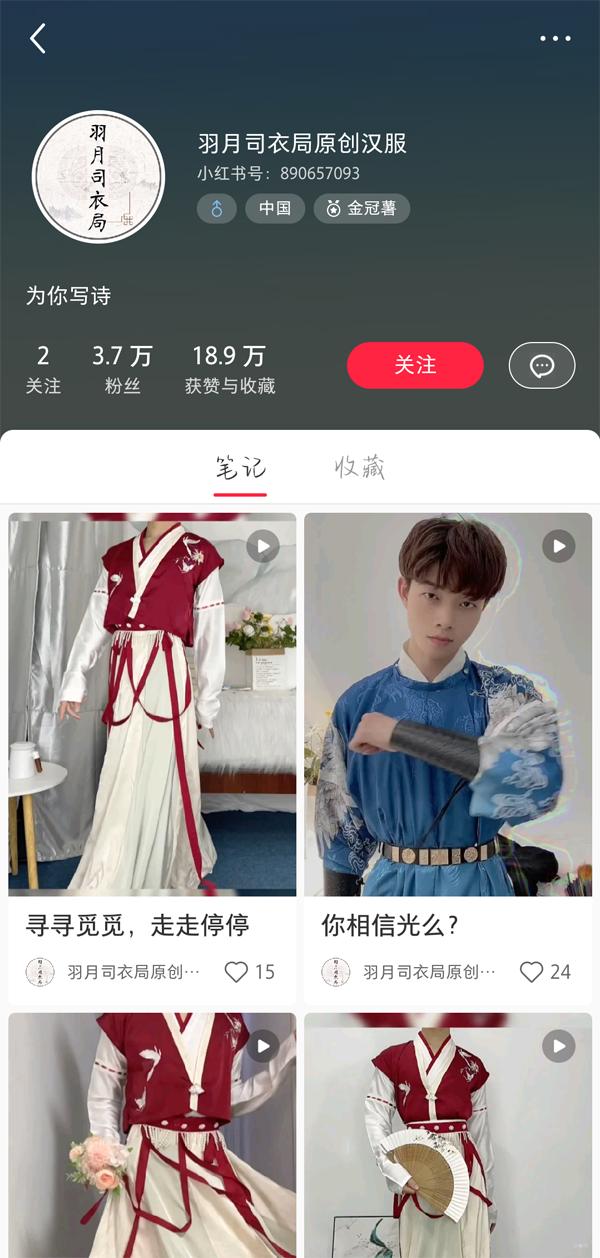This screenshot has width=600, height=1258.
Task: View the 2 关注 following list
Action: pyautogui.click(x=43, y=368)
